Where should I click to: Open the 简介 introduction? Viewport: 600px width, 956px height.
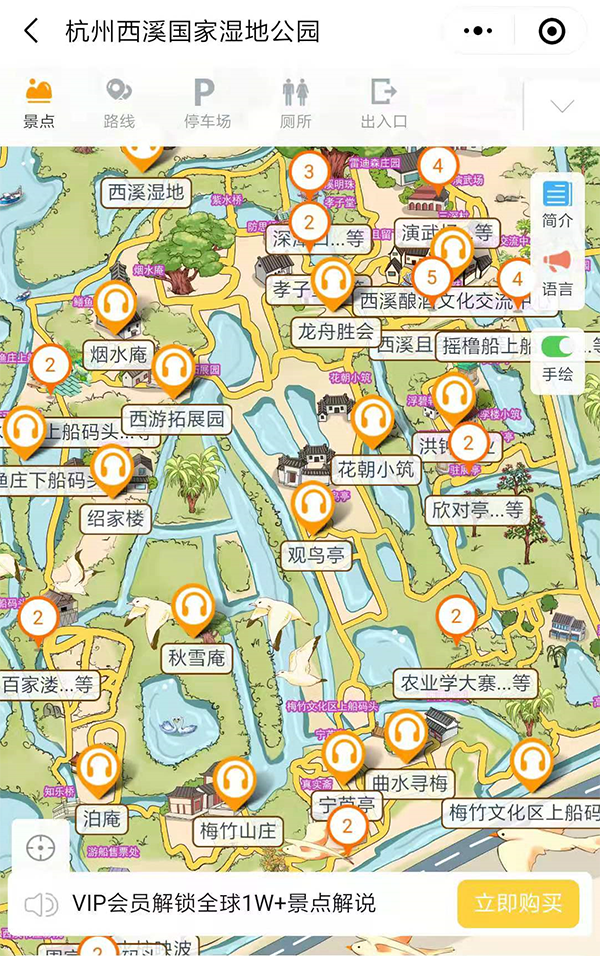coord(557,204)
